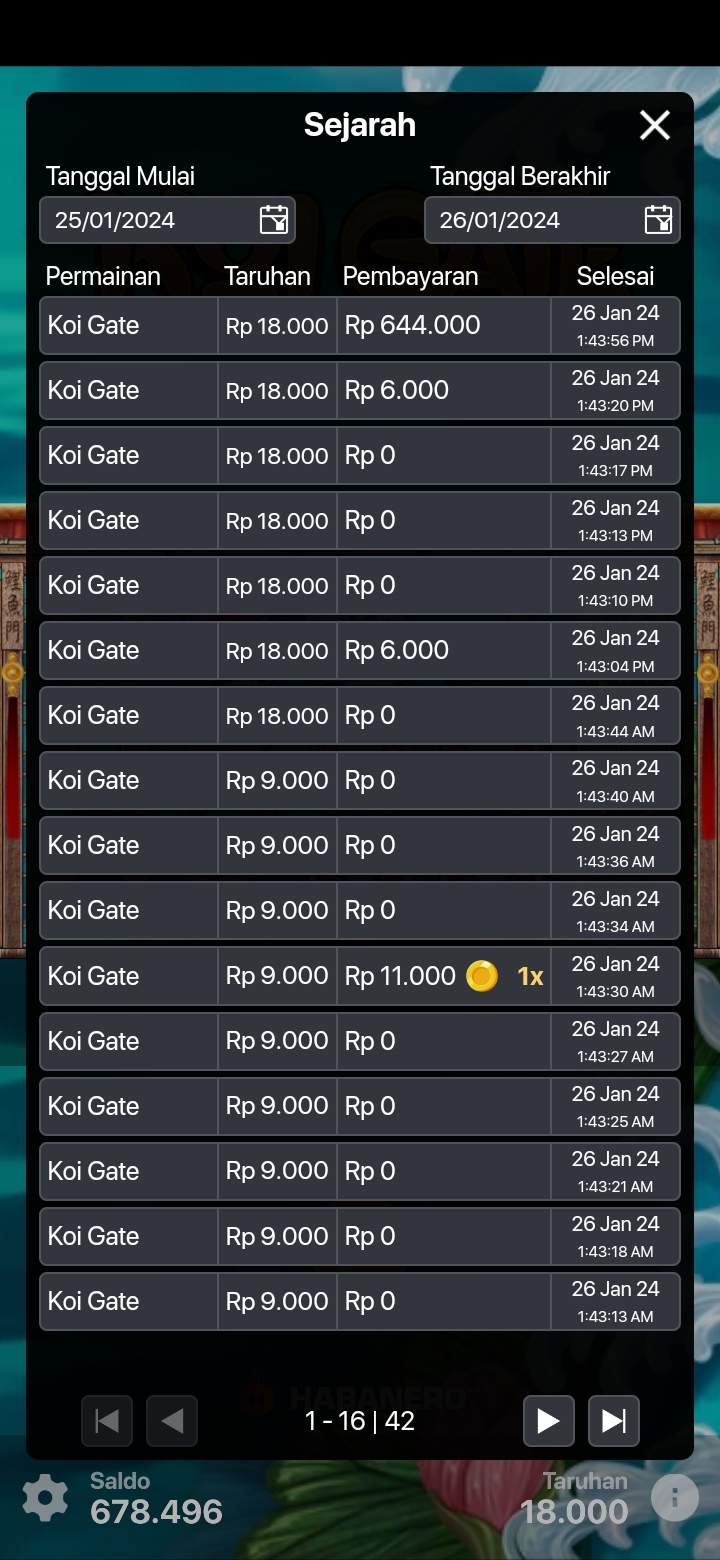This screenshot has height=1560, width=720.
Task: Jump to the last history page
Action: [x=613, y=1420]
